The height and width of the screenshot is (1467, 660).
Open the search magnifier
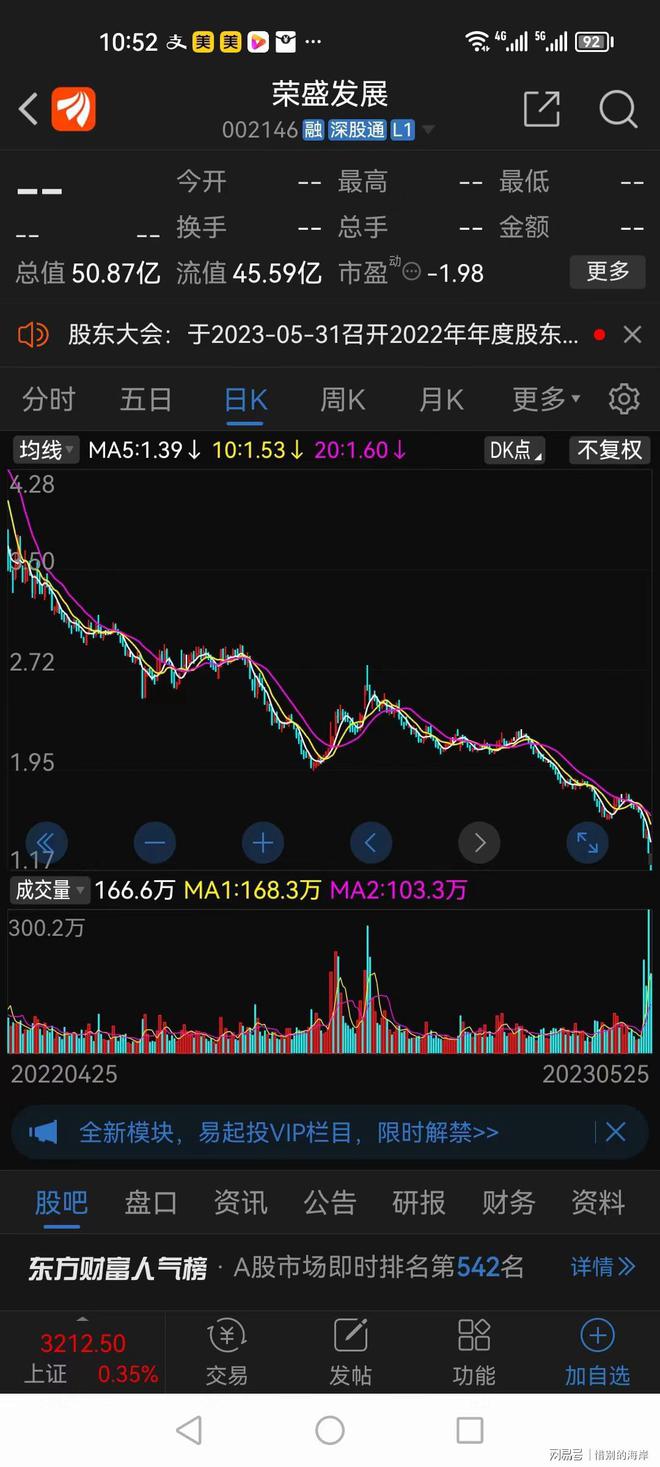click(x=617, y=109)
